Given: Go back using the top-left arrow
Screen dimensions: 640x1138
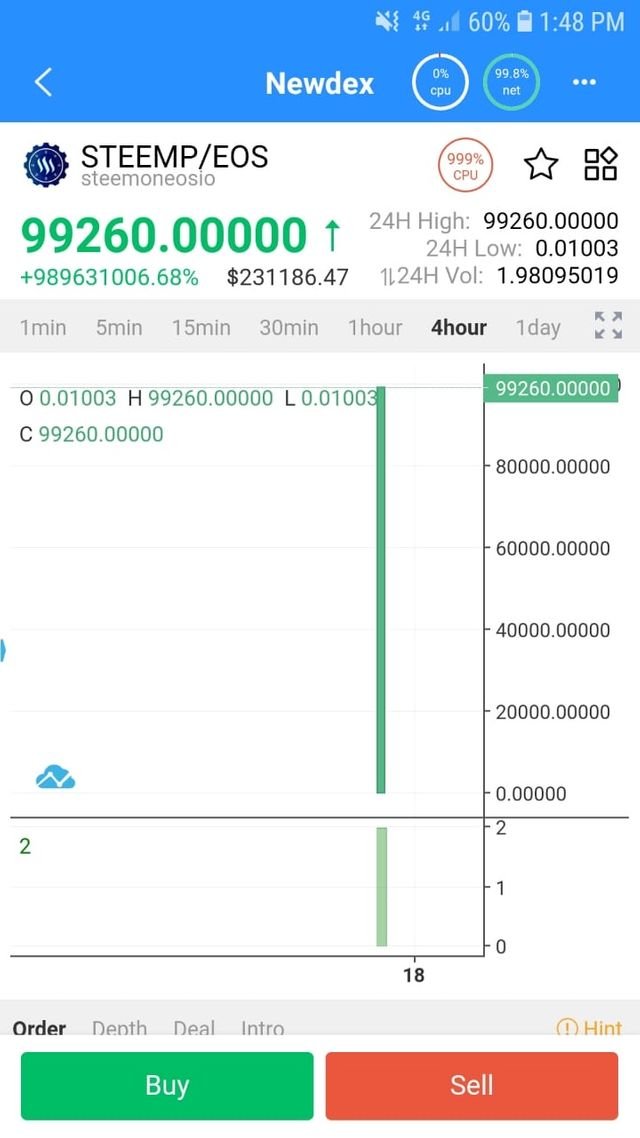Looking at the screenshot, I should point(43,82).
